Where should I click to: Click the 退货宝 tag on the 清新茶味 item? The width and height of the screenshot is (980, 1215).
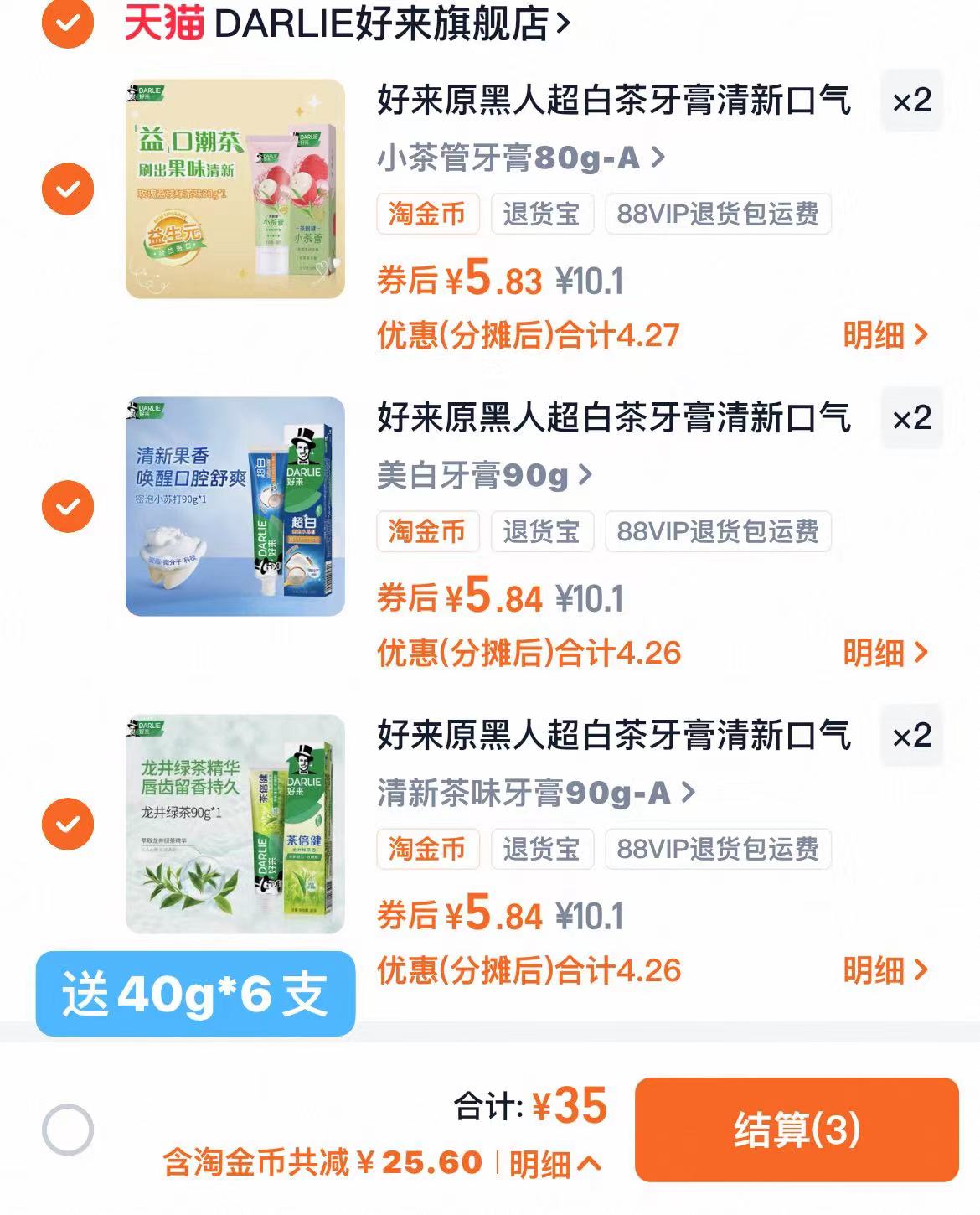point(541,850)
